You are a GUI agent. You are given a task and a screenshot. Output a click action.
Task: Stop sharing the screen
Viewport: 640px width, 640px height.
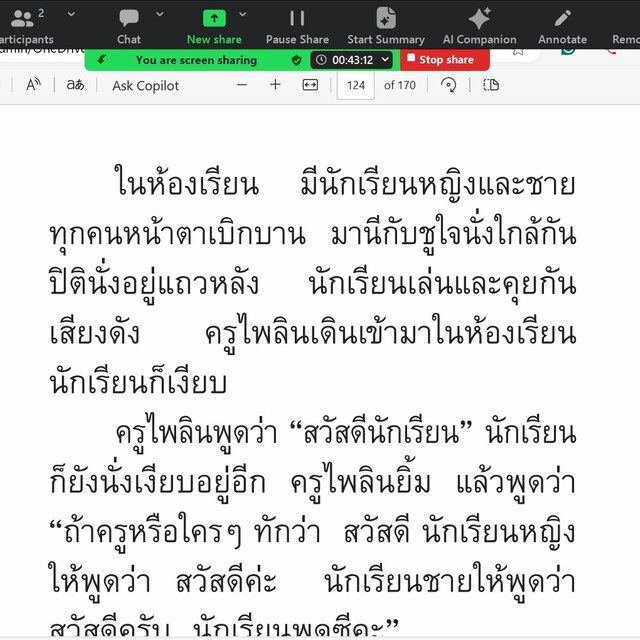tap(445, 60)
